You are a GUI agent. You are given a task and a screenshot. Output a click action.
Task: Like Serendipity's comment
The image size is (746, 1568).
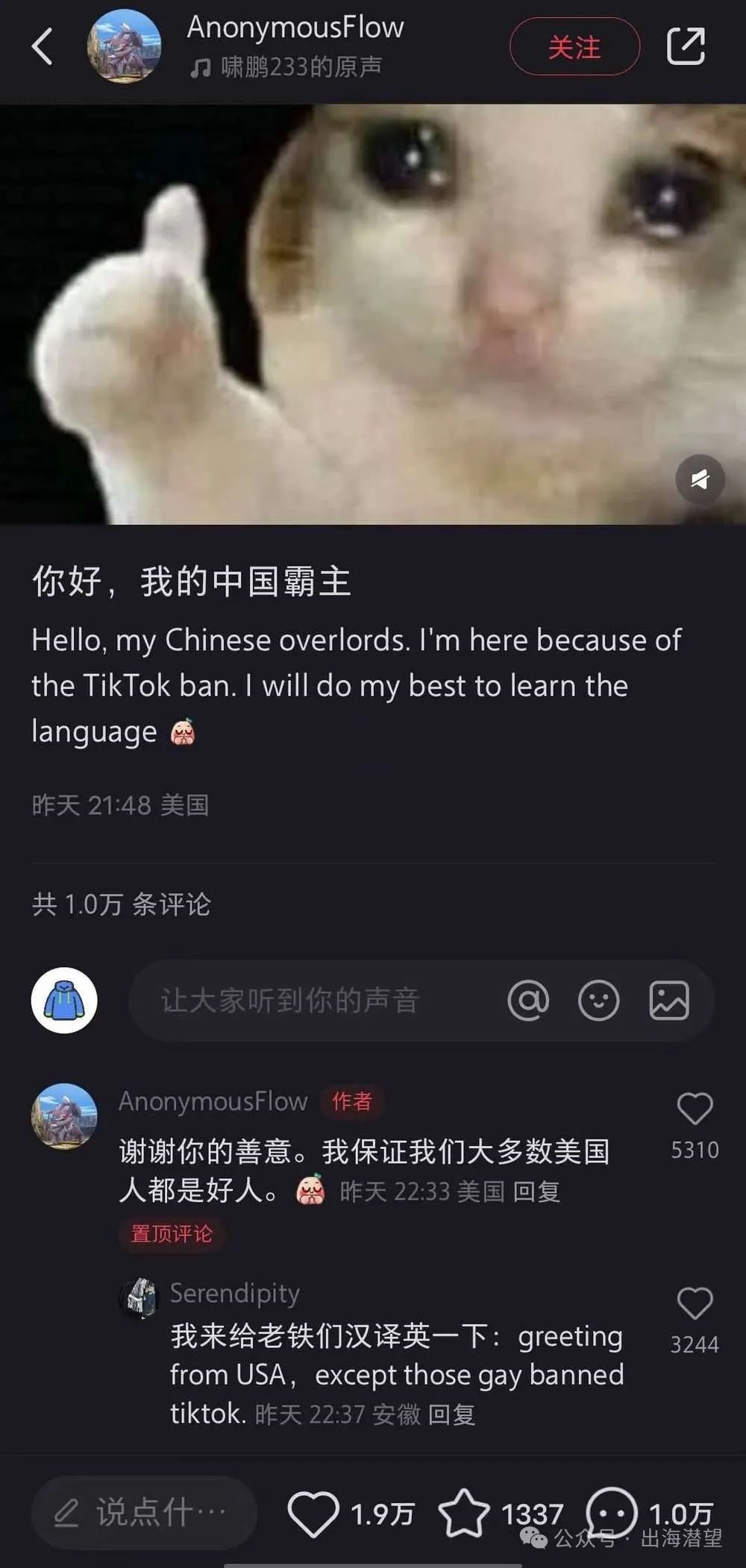click(x=695, y=1303)
